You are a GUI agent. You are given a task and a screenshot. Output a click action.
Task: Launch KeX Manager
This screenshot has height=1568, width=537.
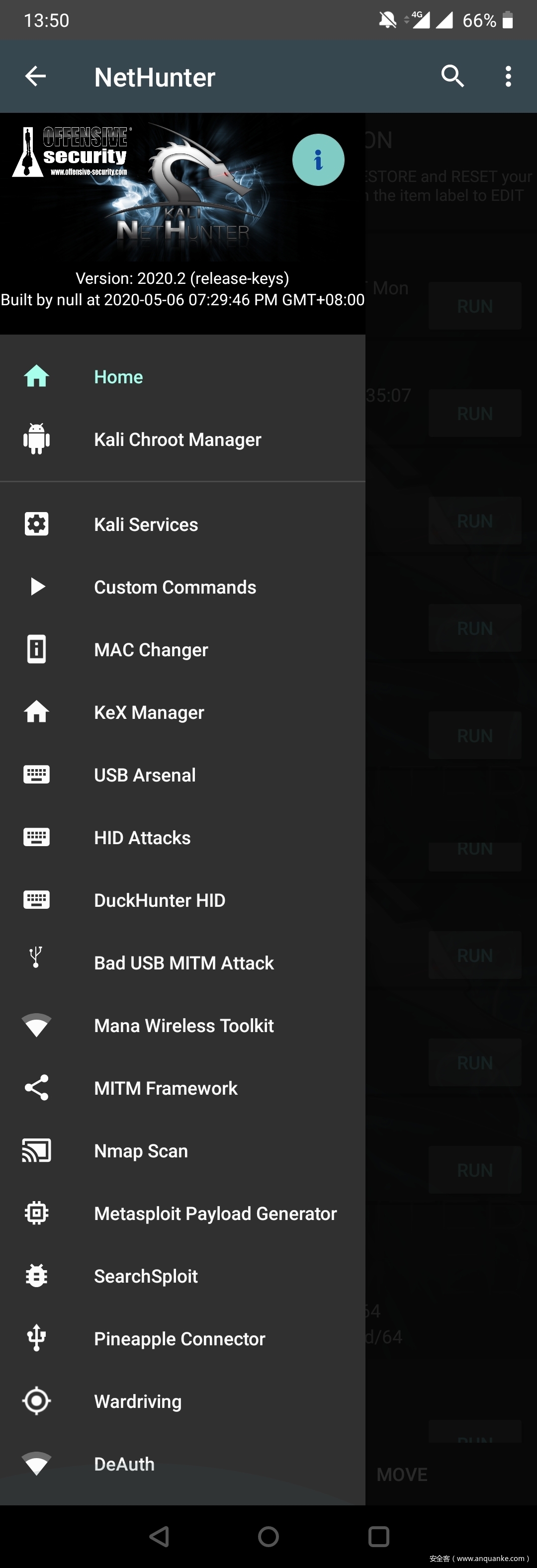(x=149, y=712)
